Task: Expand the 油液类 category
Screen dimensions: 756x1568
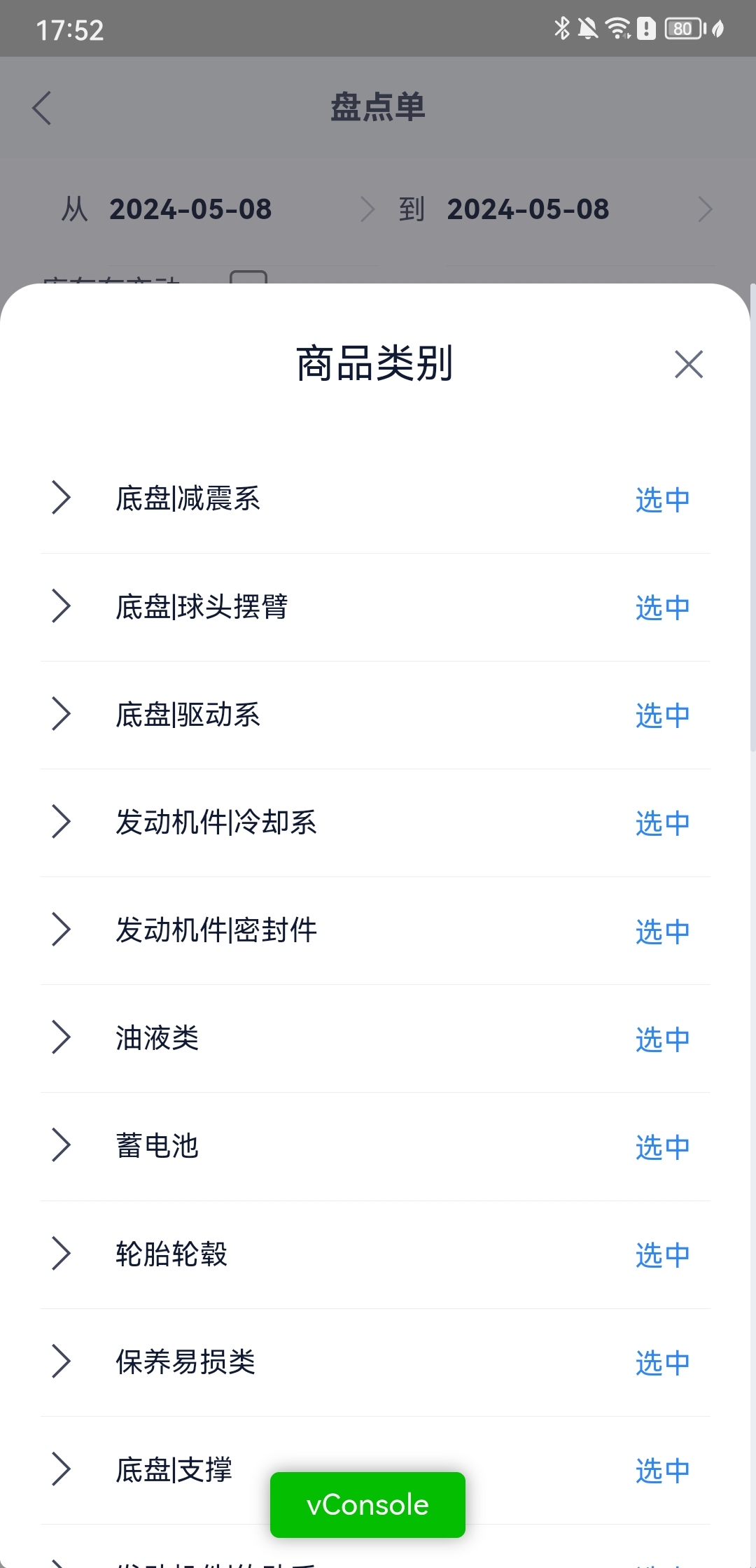Action: pyautogui.click(x=62, y=1037)
